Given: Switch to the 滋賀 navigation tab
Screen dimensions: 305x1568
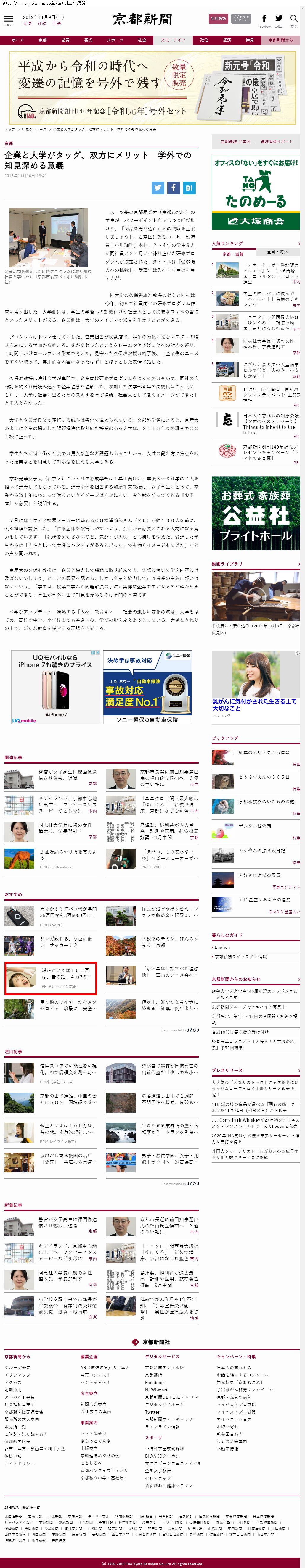Looking at the screenshot, I should 65,40.
